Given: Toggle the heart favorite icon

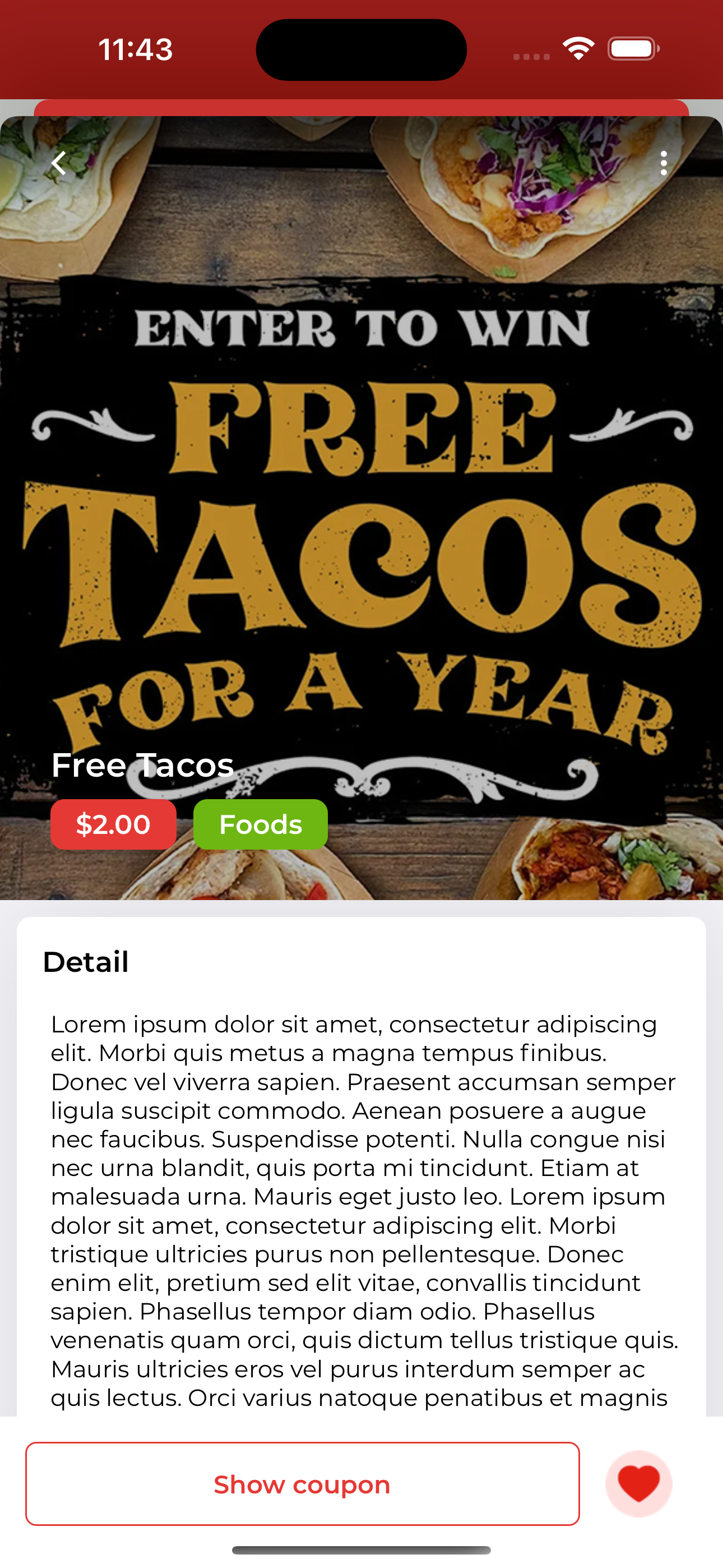Looking at the screenshot, I should point(638,1484).
